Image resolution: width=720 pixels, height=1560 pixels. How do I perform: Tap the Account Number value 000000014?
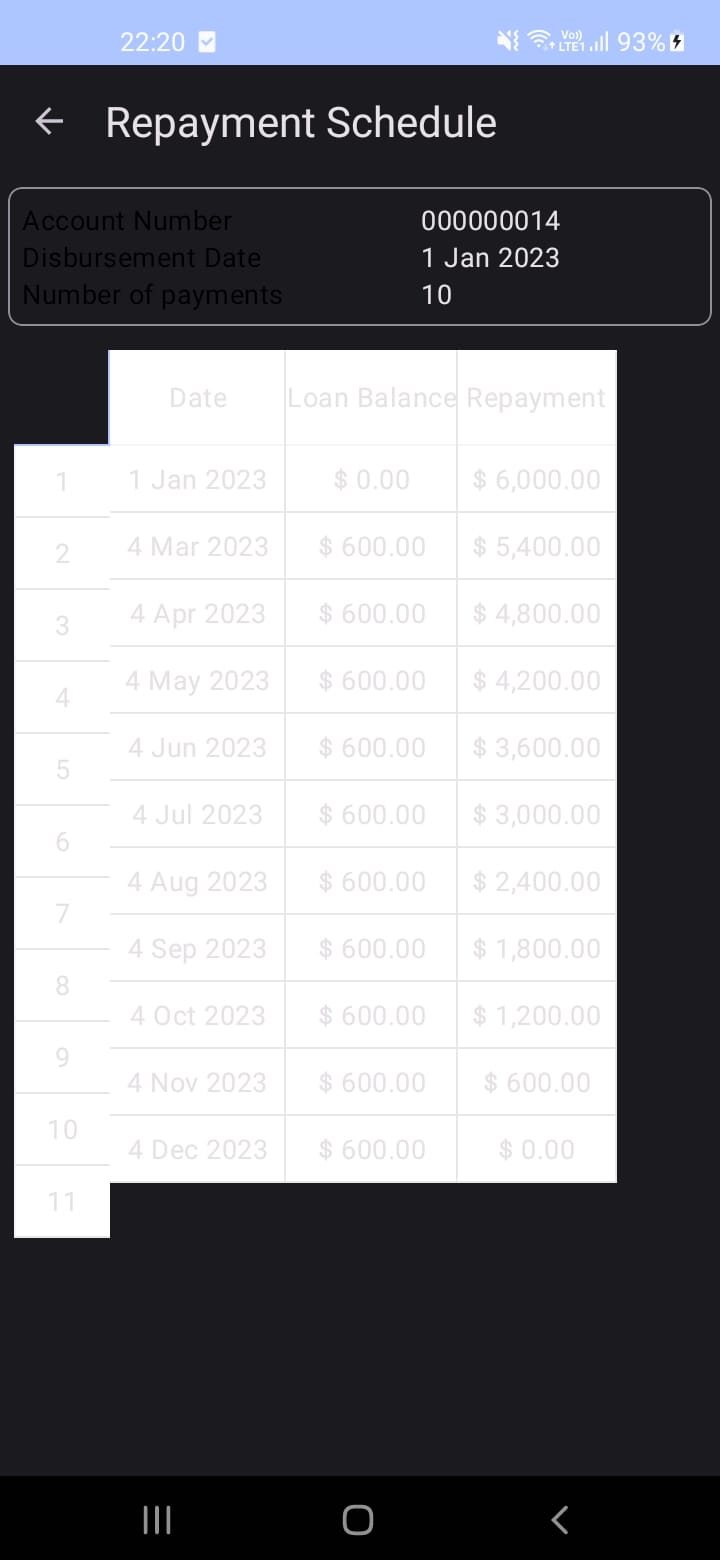(491, 221)
